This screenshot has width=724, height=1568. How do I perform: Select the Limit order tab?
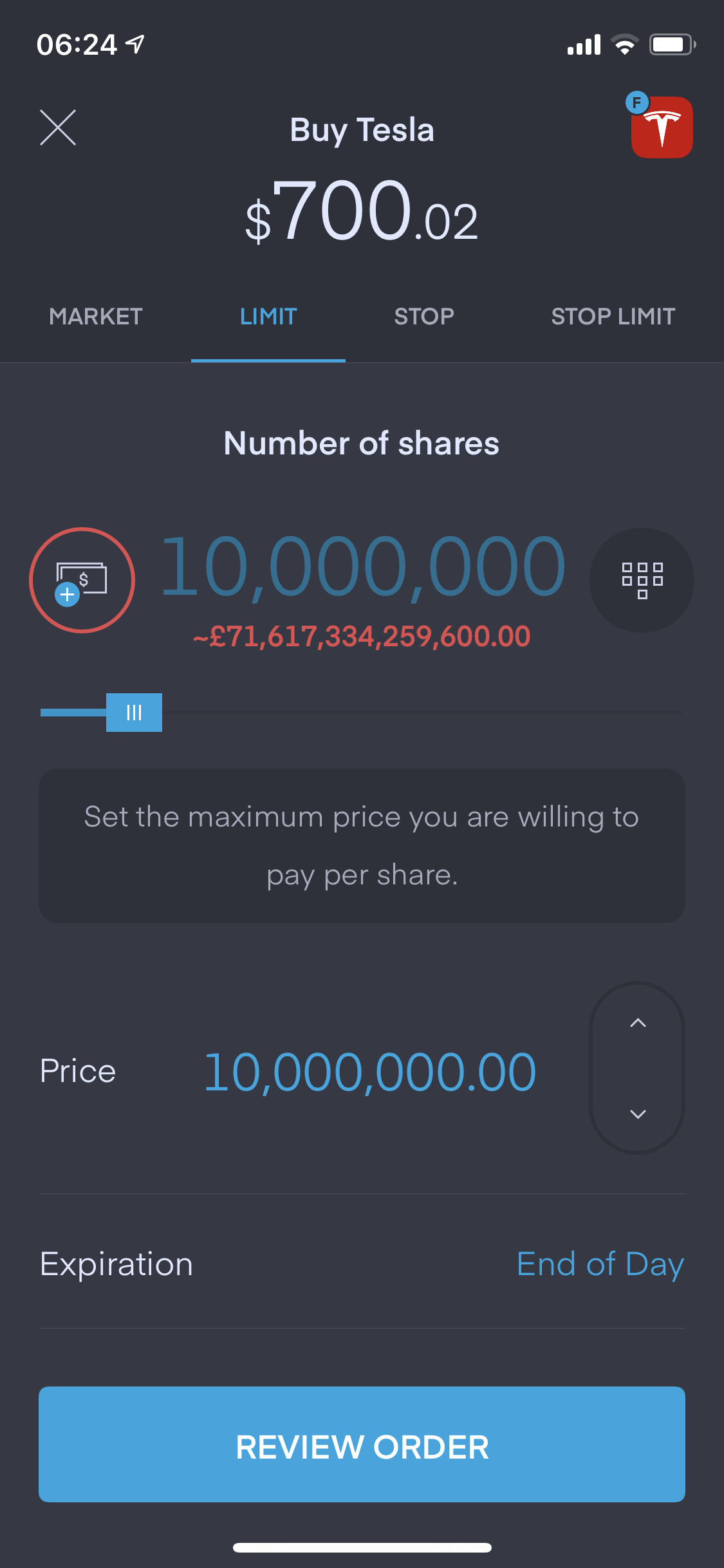[x=268, y=317]
